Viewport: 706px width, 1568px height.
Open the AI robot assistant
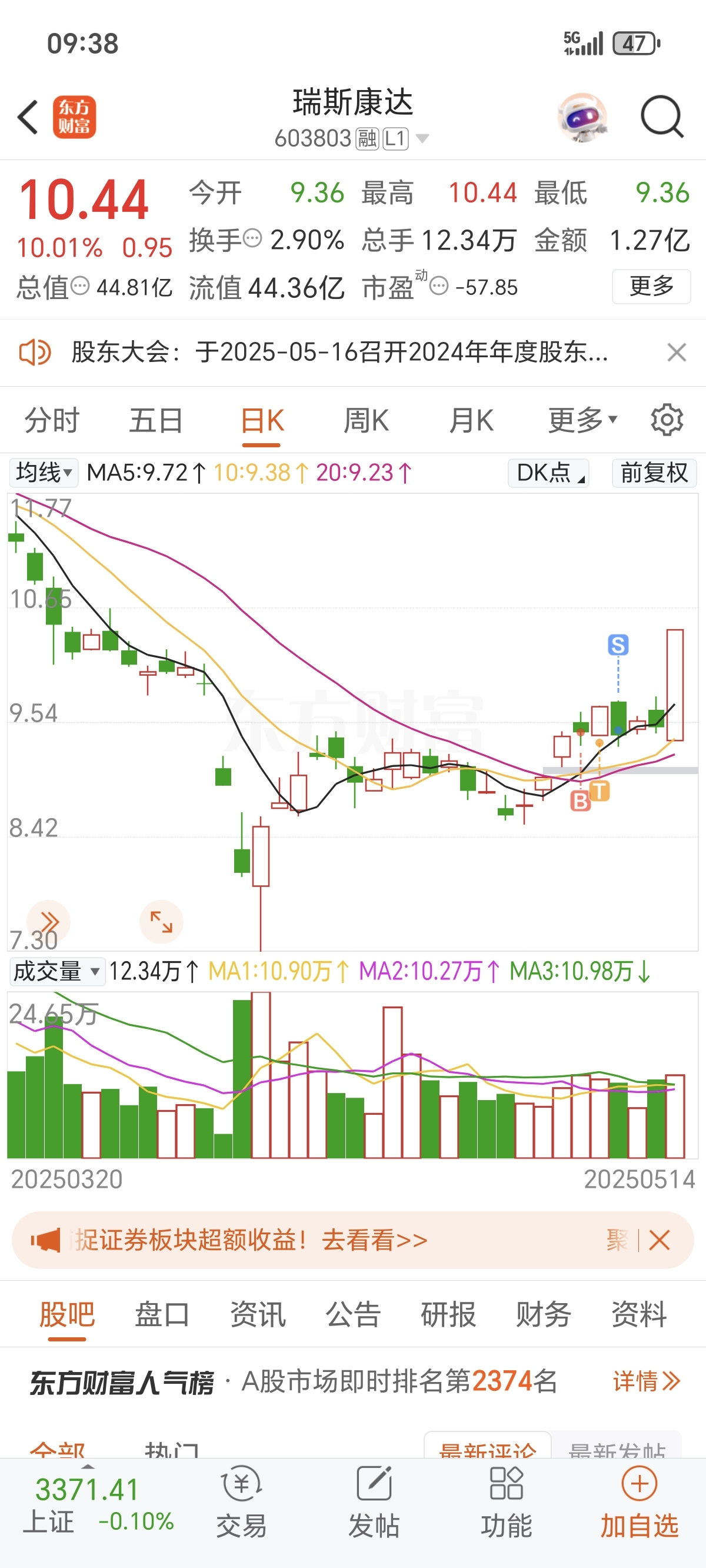(582, 117)
